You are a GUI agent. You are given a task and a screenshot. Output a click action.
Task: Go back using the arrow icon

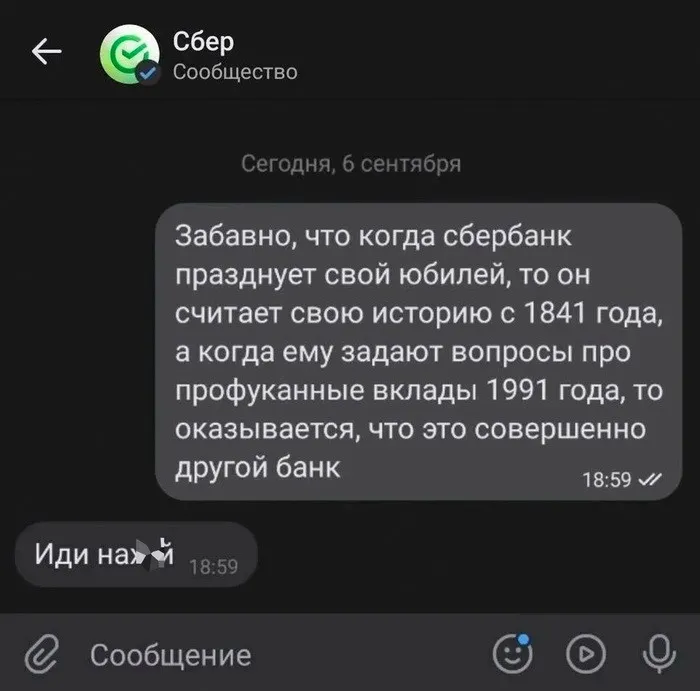(x=46, y=54)
